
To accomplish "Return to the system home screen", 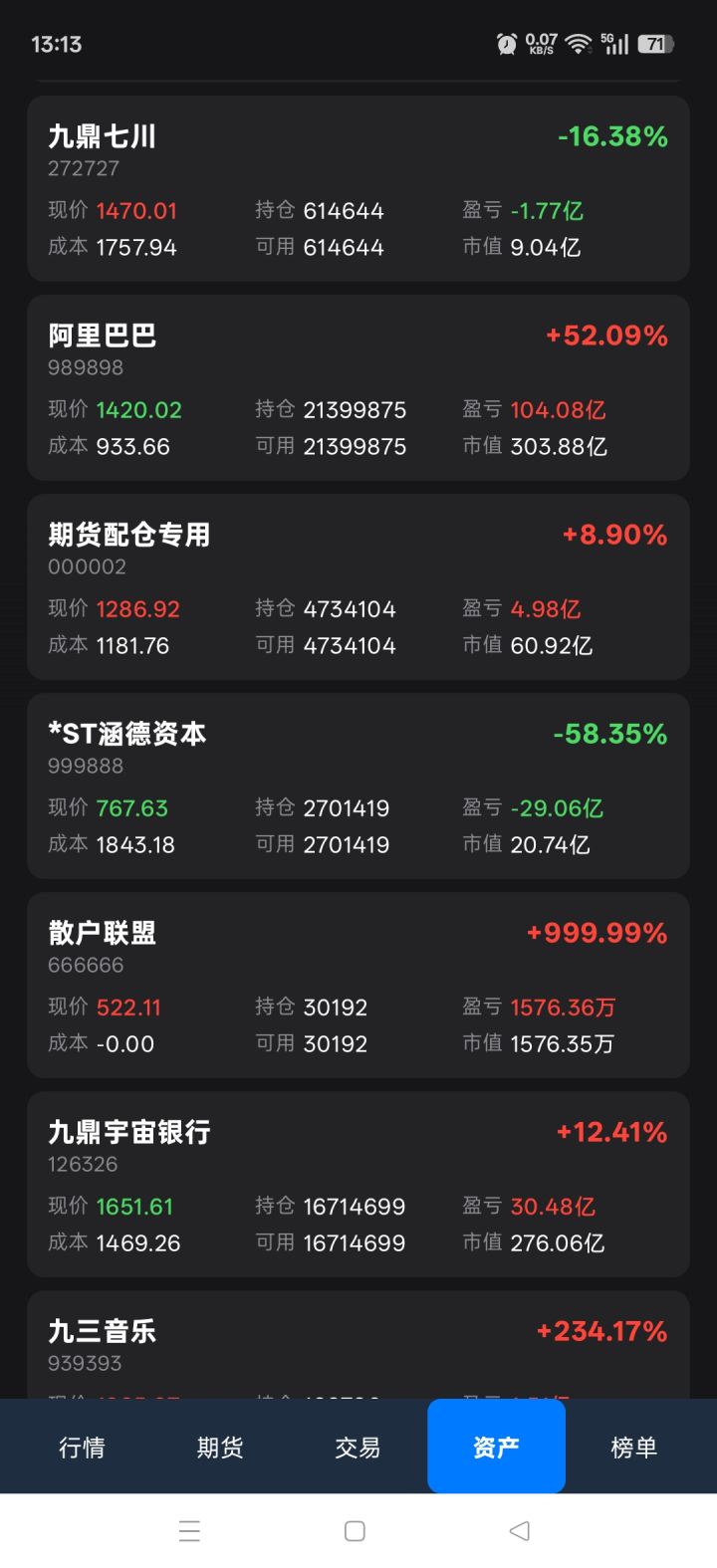I will (355, 1531).
